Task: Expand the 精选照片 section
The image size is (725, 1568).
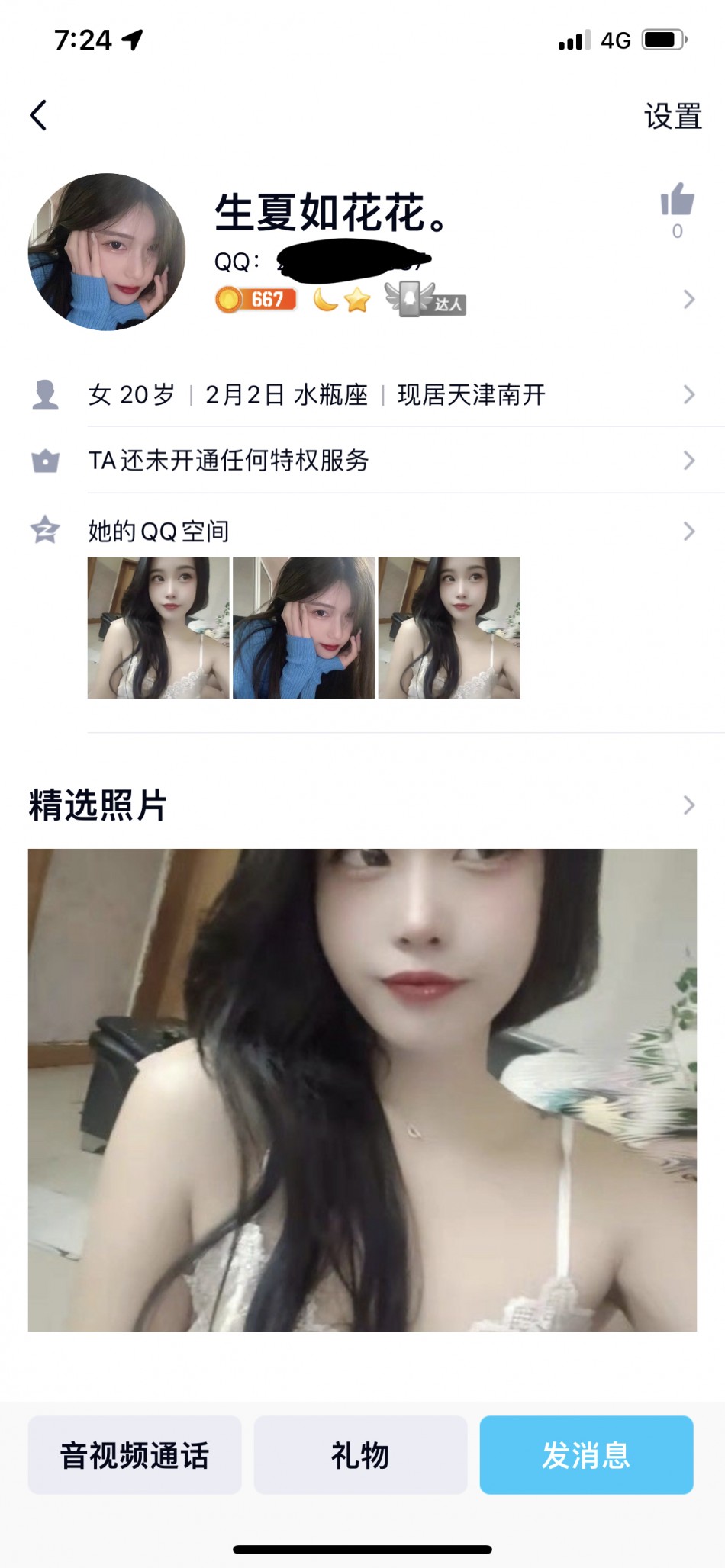Action: pos(688,805)
